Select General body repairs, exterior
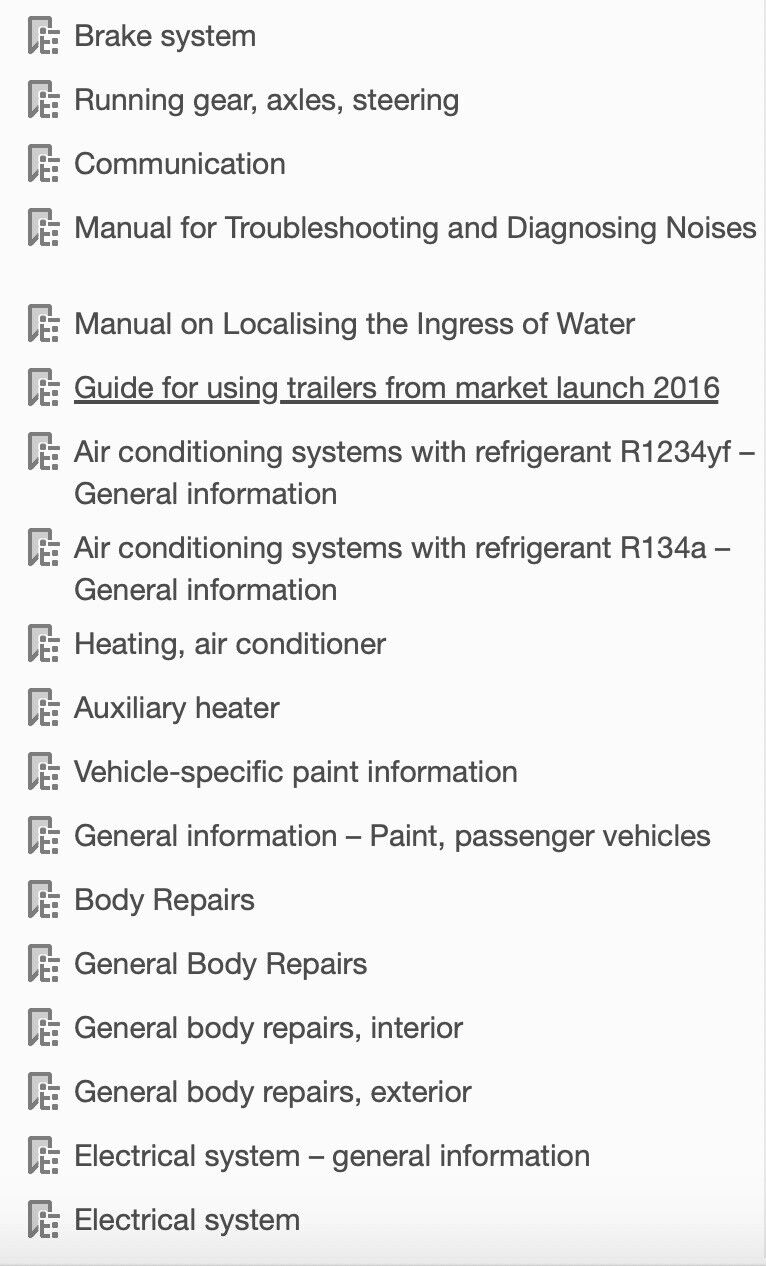The width and height of the screenshot is (766, 1266). (272, 1093)
